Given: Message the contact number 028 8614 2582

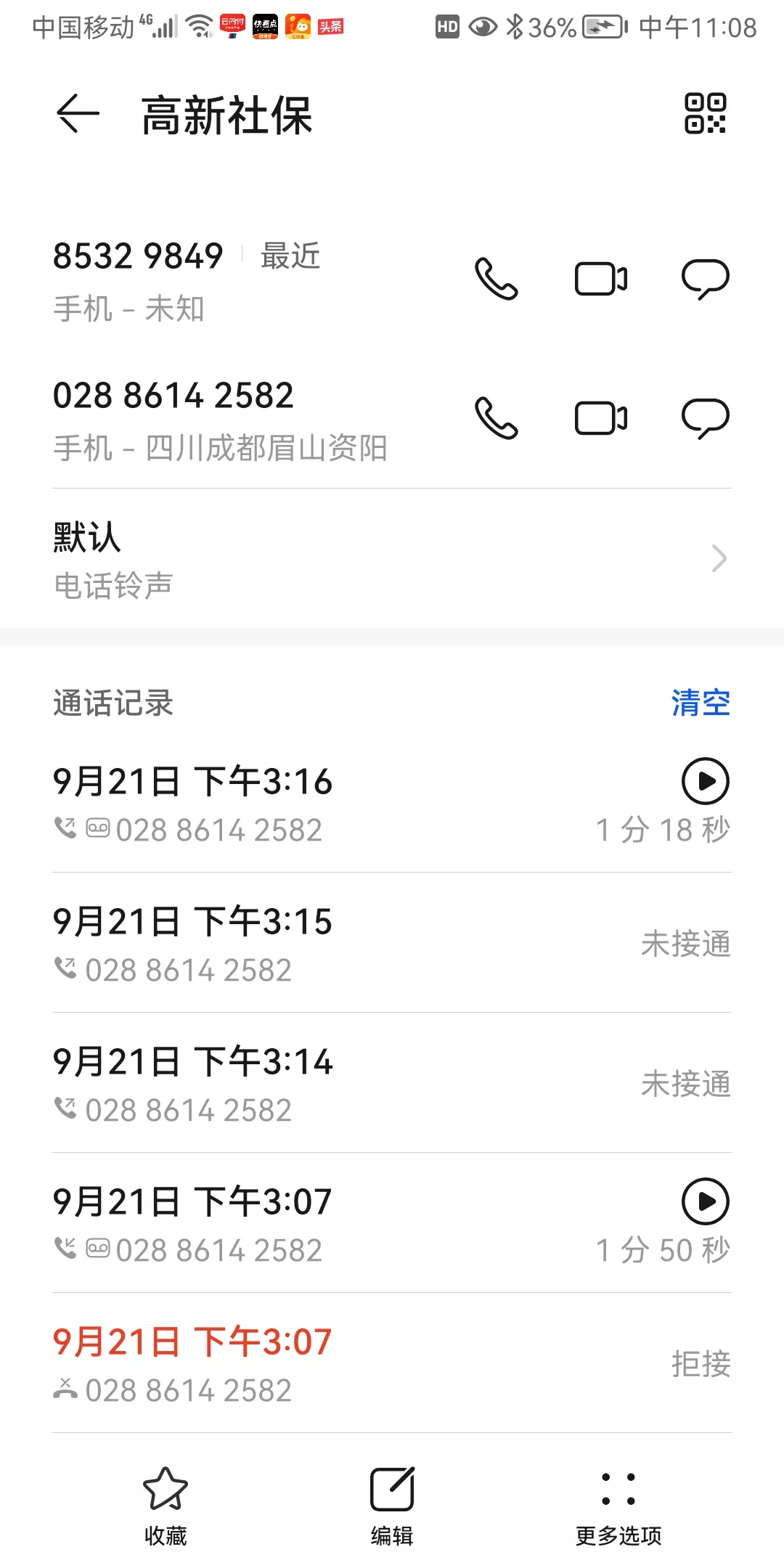Looking at the screenshot, I should tap(705, 418).
